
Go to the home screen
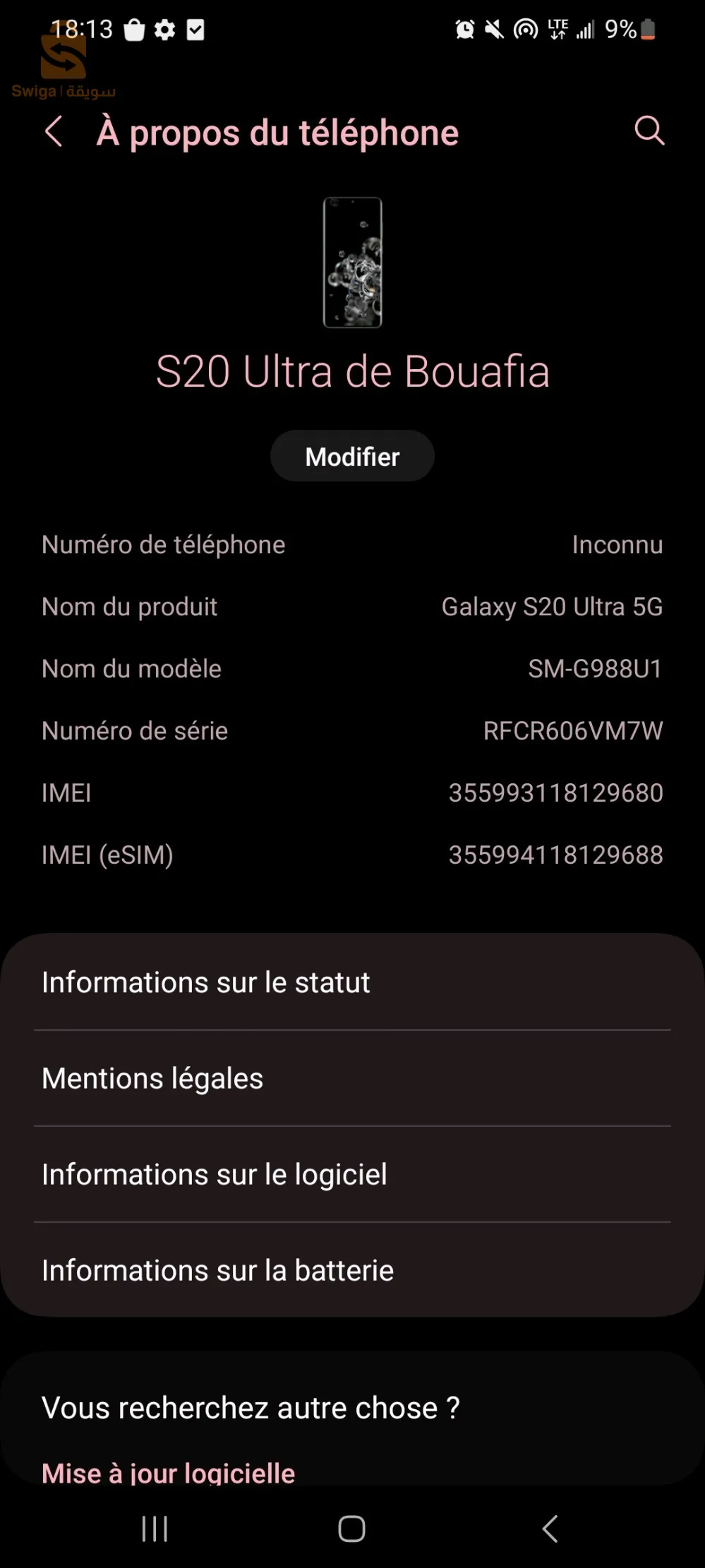pos(351,1528)
